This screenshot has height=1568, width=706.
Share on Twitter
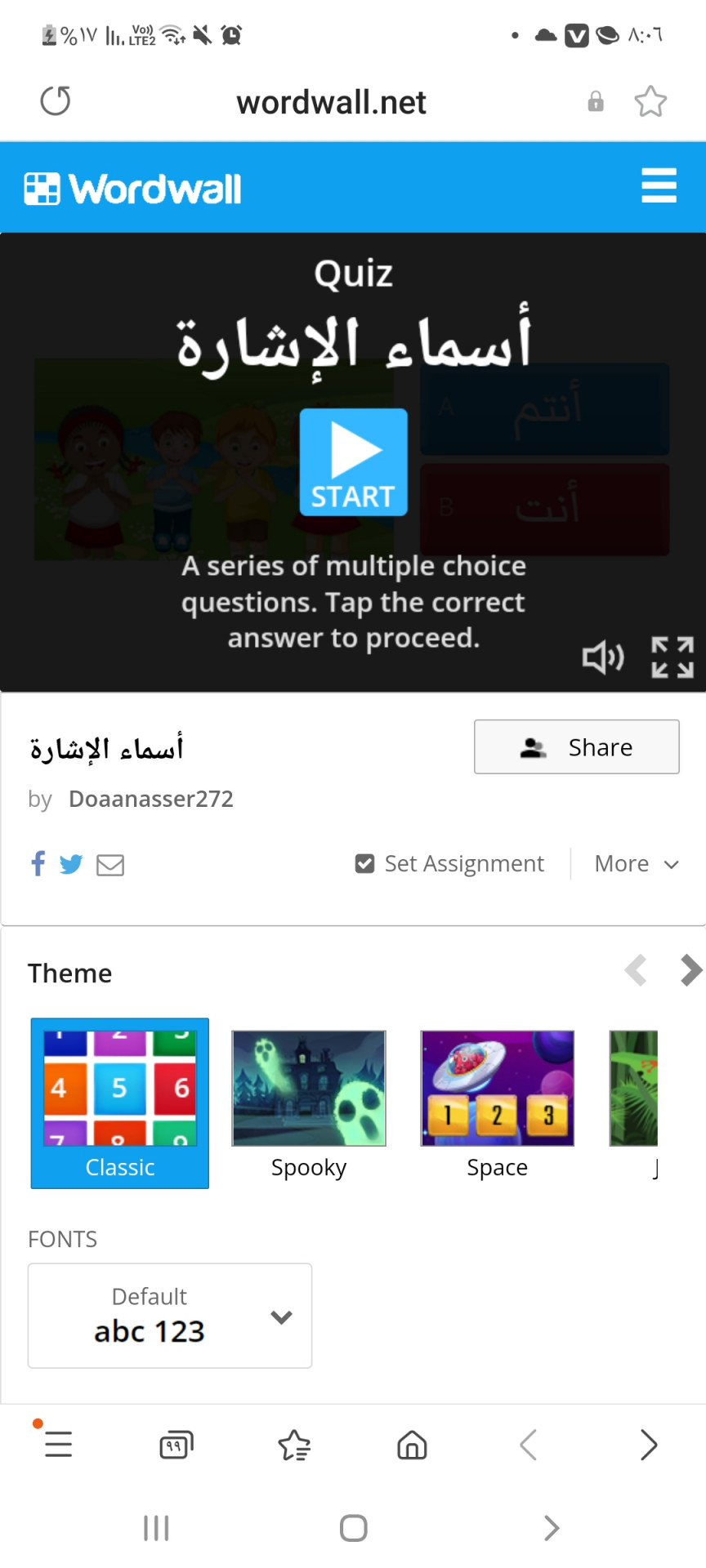(71, 864)
